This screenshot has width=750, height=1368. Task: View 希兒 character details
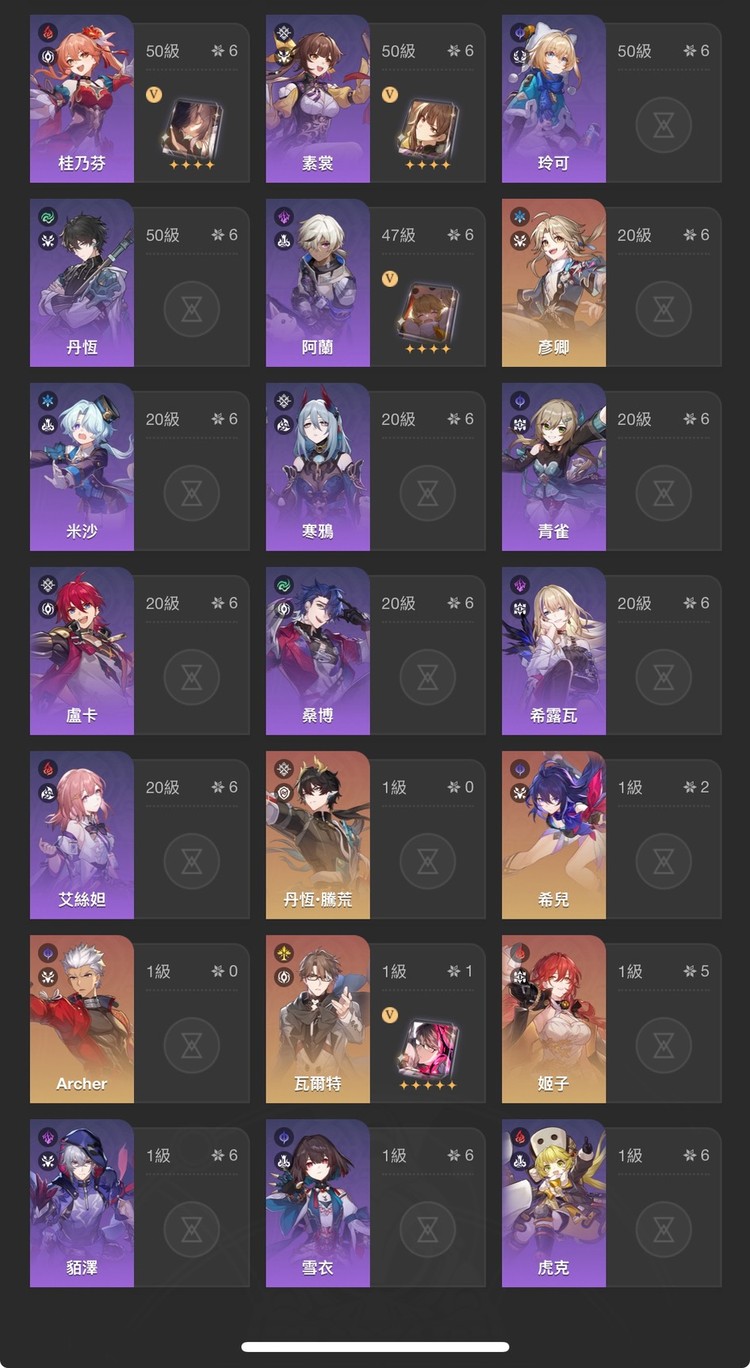point(554,834)
